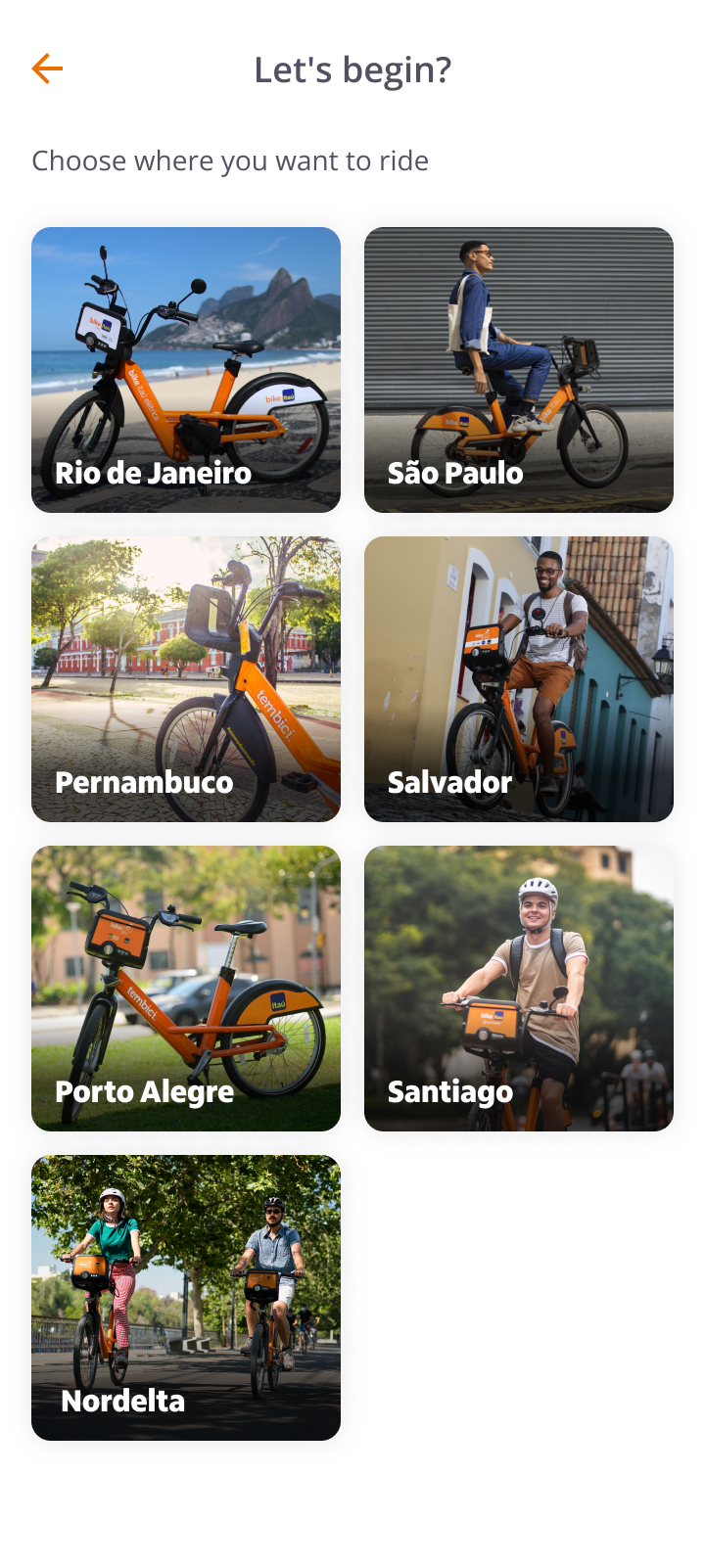Pick the Salvador card
This screenshot has width=705, height=1568.
tap(519, 679)
